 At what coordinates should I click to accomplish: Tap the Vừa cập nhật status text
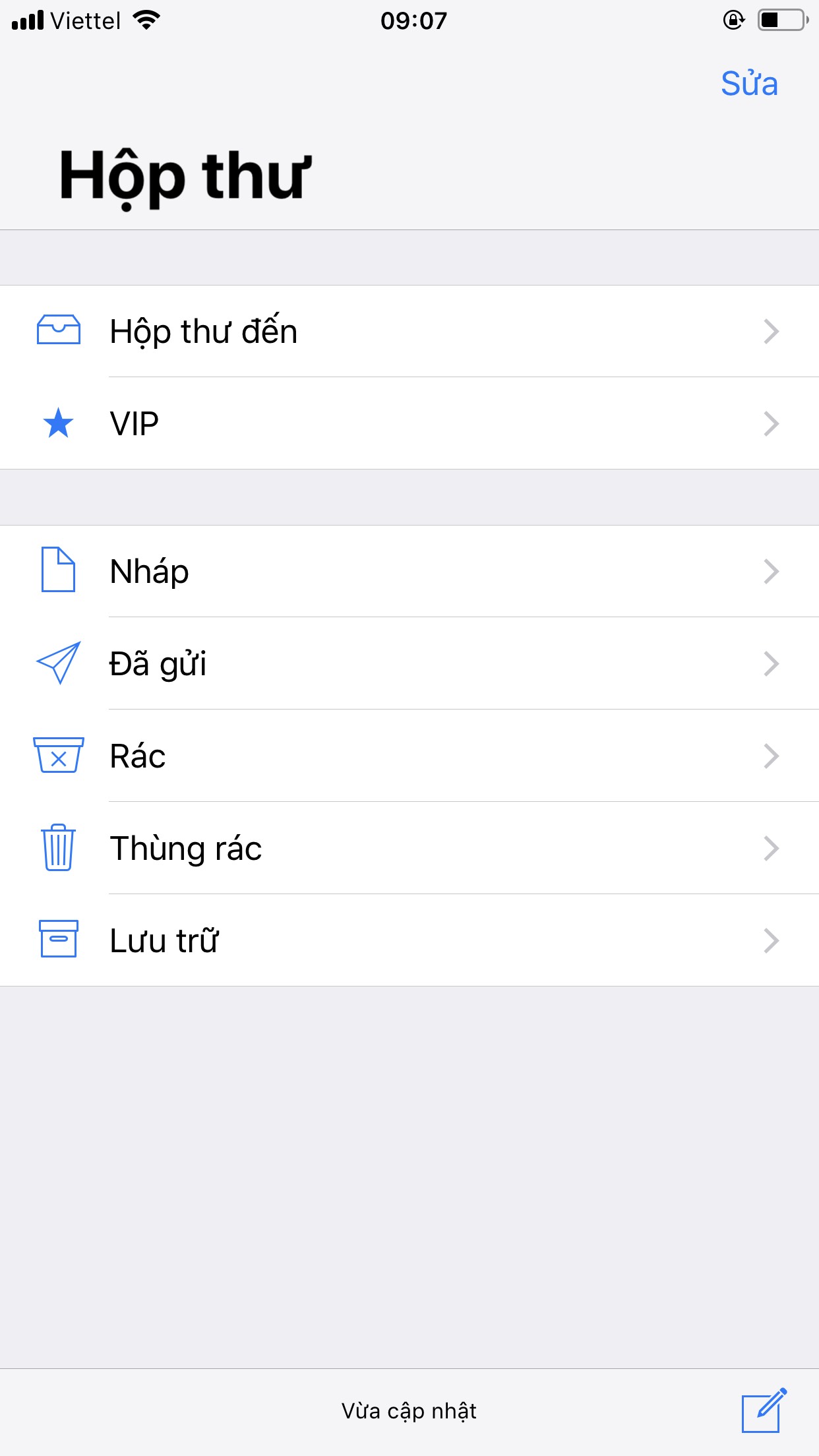[x=409, y=1411]
